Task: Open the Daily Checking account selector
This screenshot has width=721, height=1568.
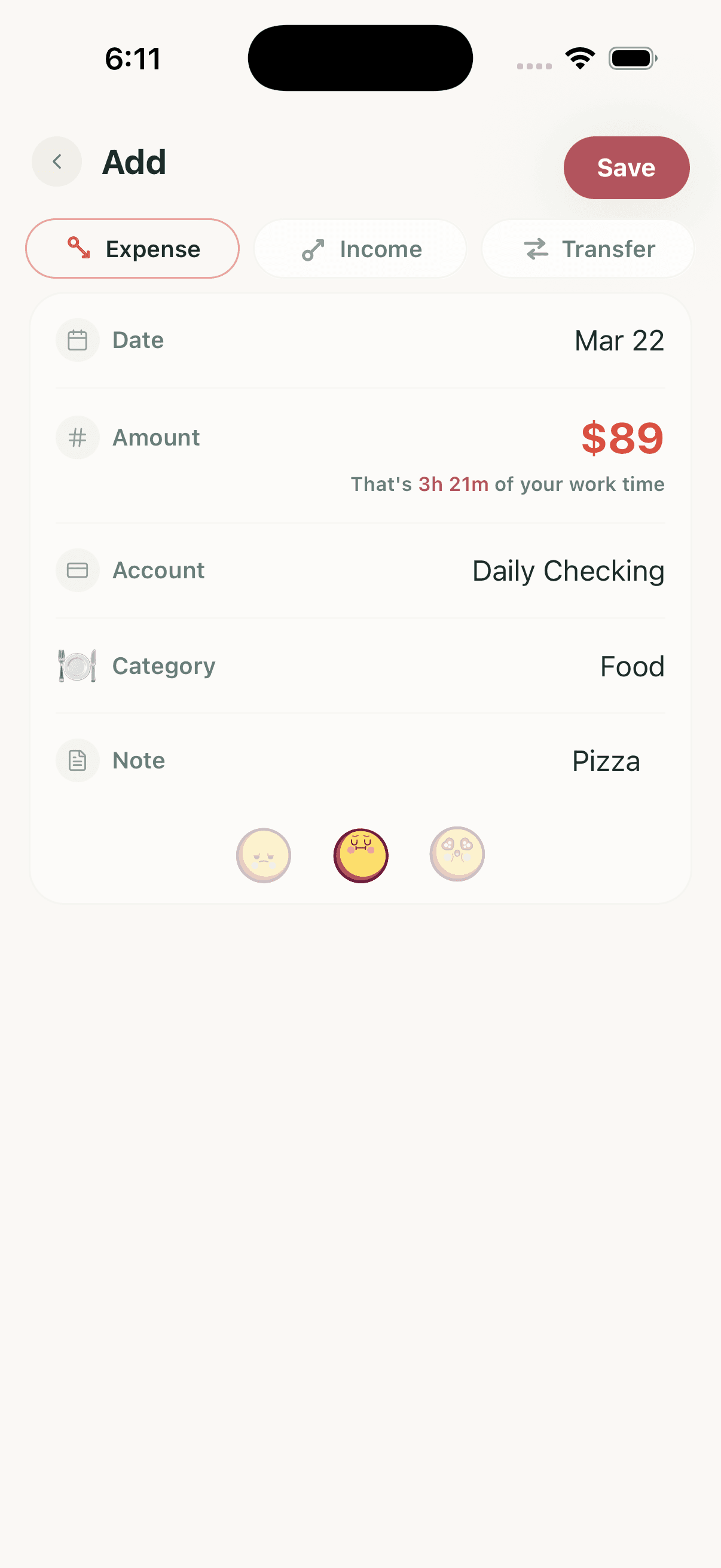Action: point(569,571)
